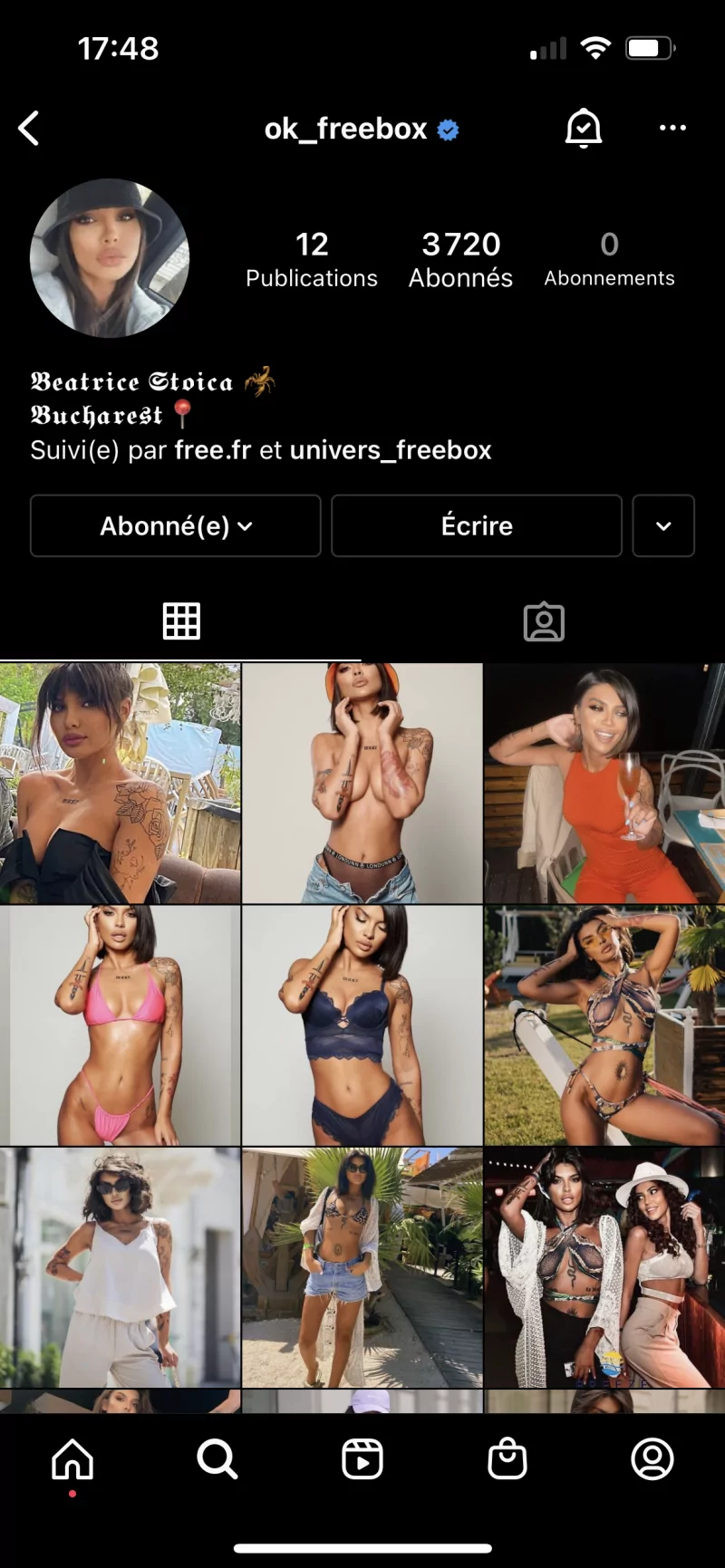Screen dimensions: 725x1568
Task: Open the post with the orange dress
Action: (604, 784)
